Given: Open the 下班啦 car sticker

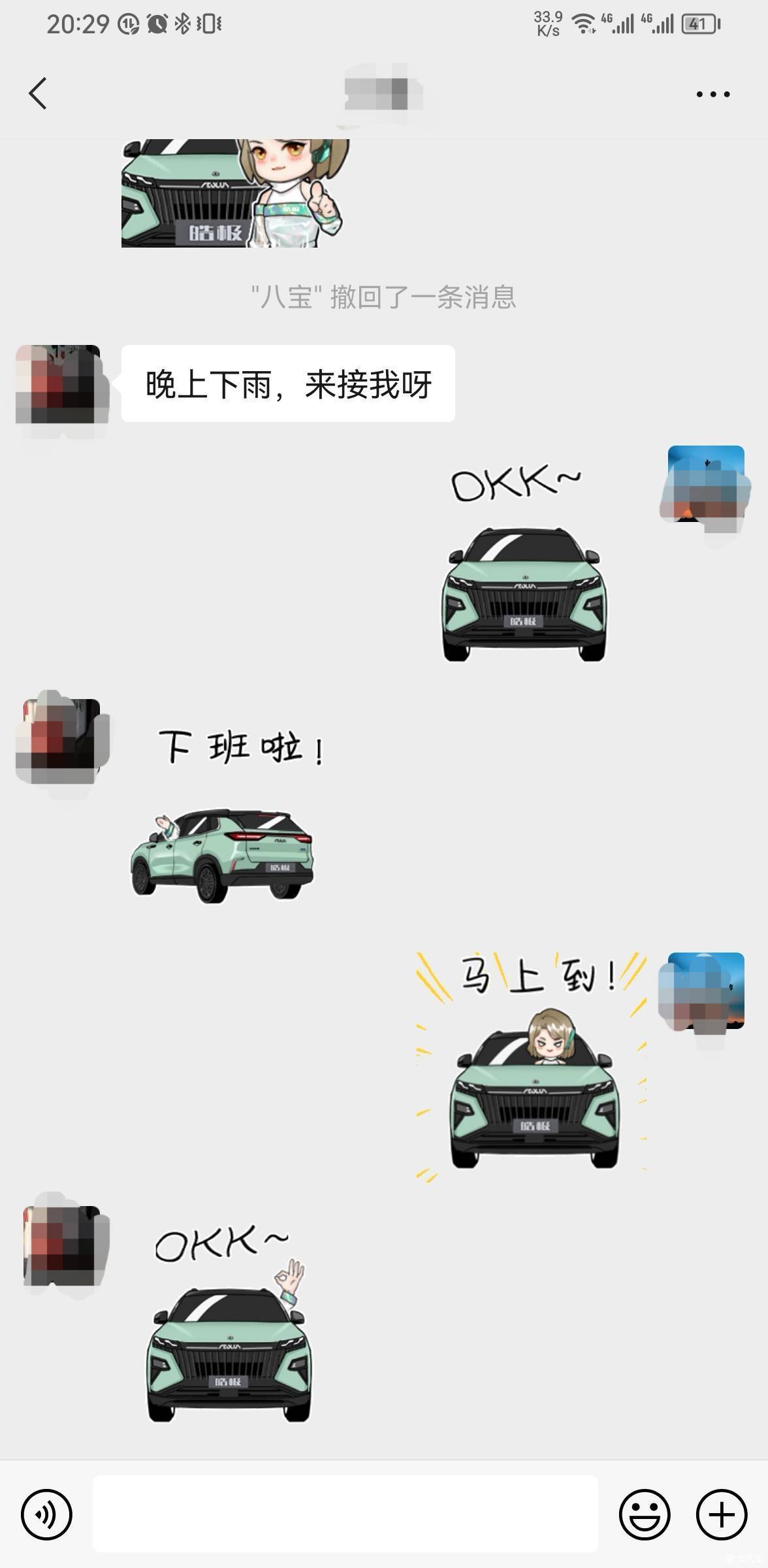Looking at the screenshot, I should [230, 817].
